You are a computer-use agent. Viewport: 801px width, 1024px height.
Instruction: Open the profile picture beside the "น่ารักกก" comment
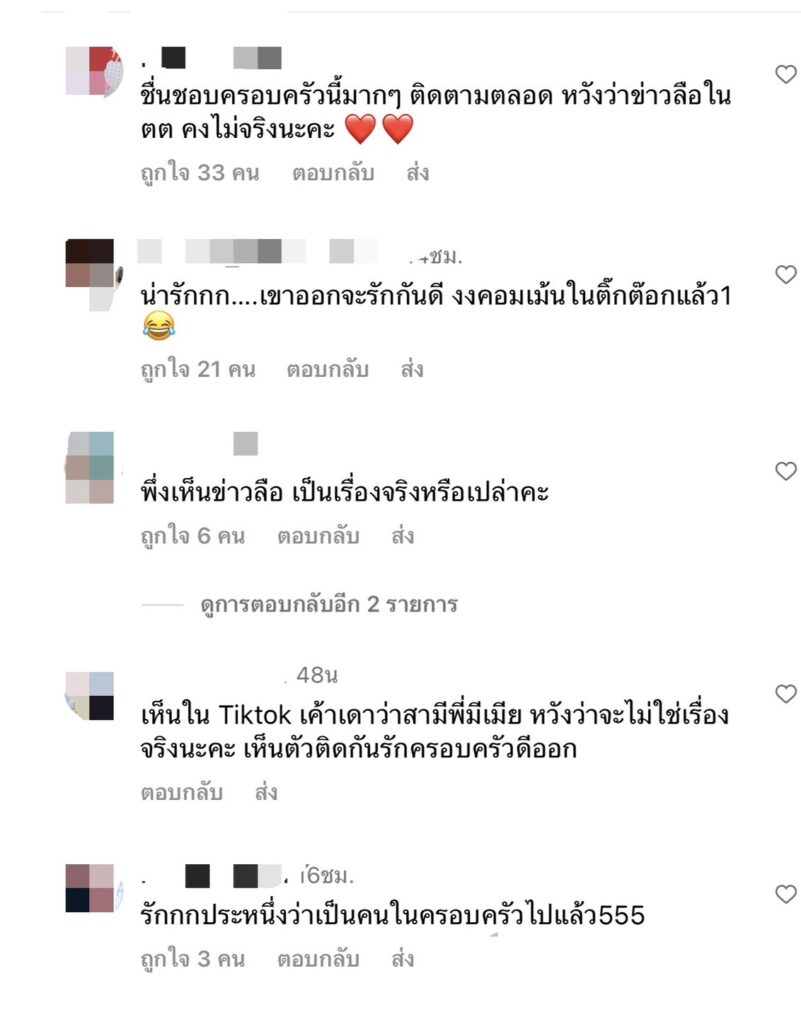pyautogui.click(x=90, y=265)
